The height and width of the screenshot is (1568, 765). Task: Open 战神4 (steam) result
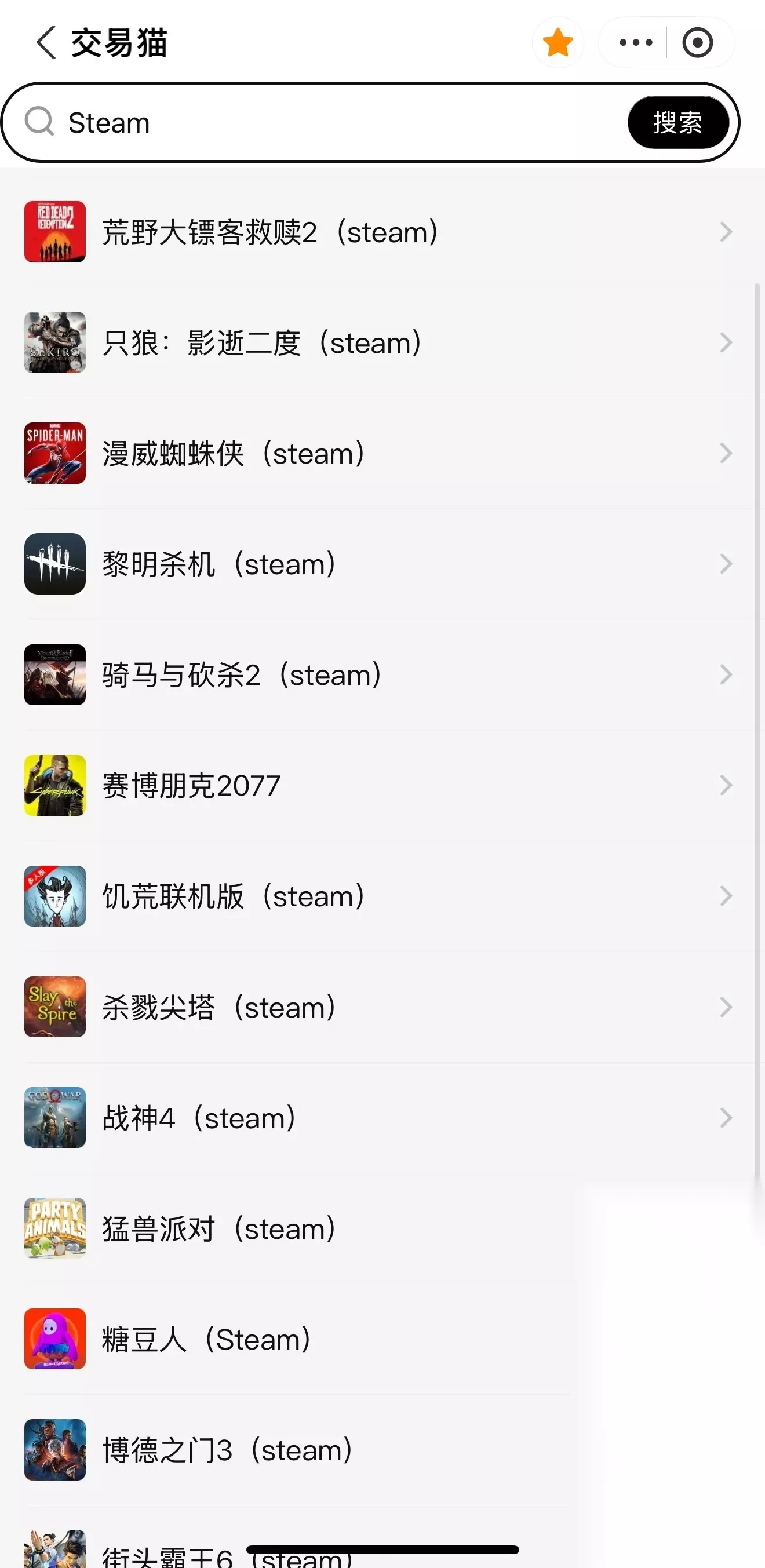[382, 1118]
